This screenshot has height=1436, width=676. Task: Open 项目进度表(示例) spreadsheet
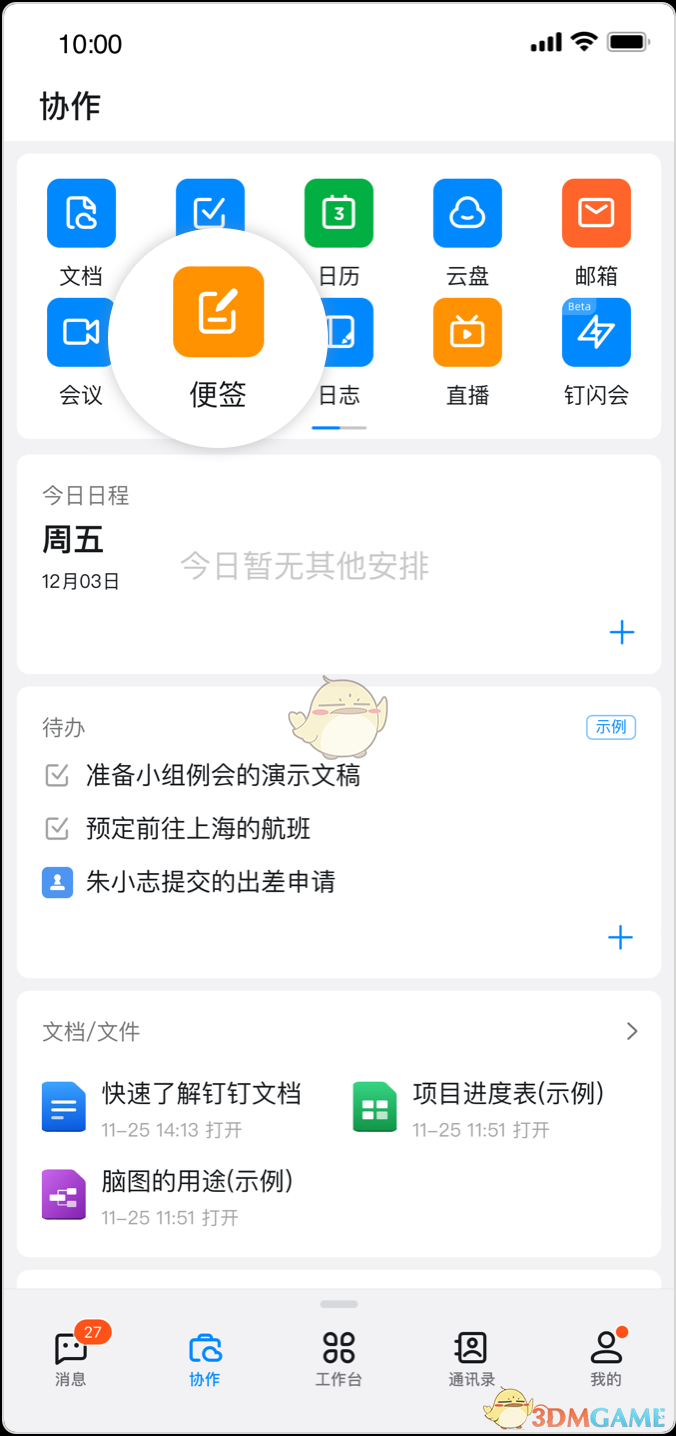(507, 1094)
